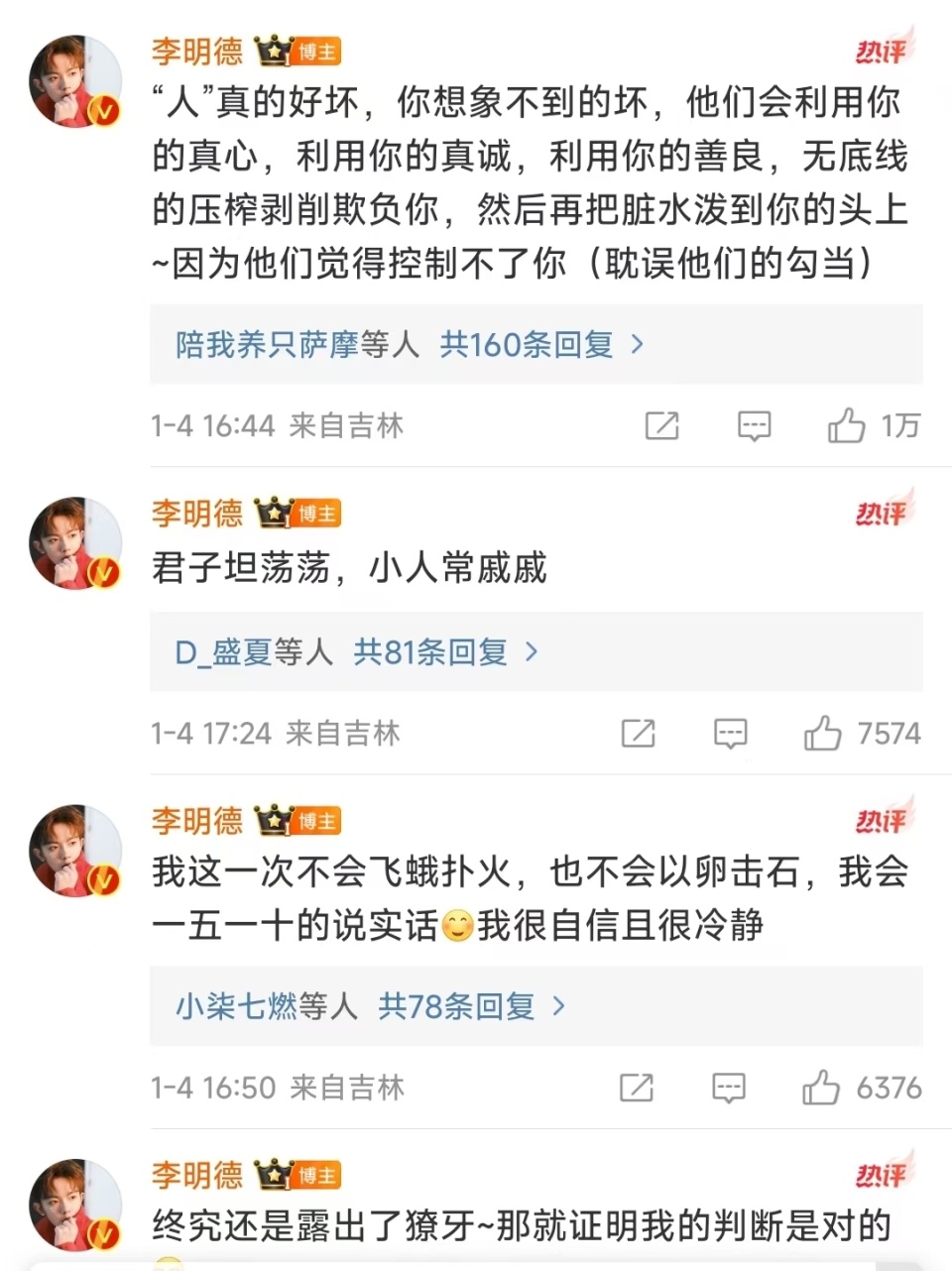
Task: Click the comment bubble icon under 君子坦荡荡 post
Action: [730, 734]
